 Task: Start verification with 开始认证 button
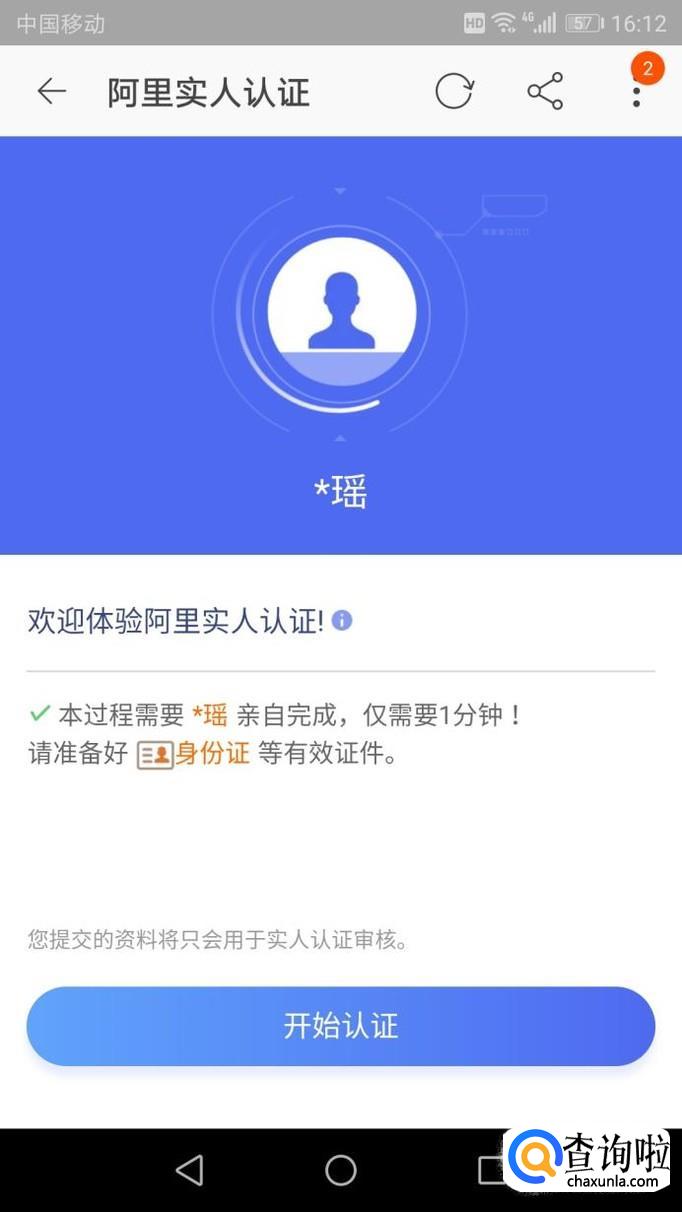tap(340, 1026)
